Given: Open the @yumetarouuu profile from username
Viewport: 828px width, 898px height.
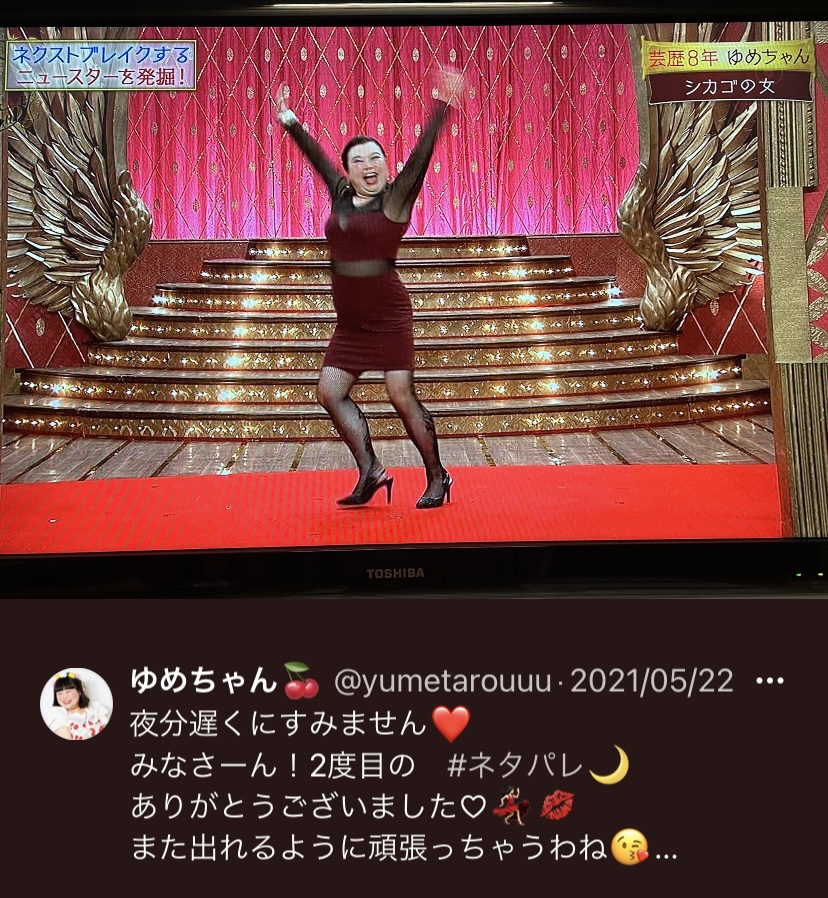Looking at the screenshot, I should click(x=442, y=682).
